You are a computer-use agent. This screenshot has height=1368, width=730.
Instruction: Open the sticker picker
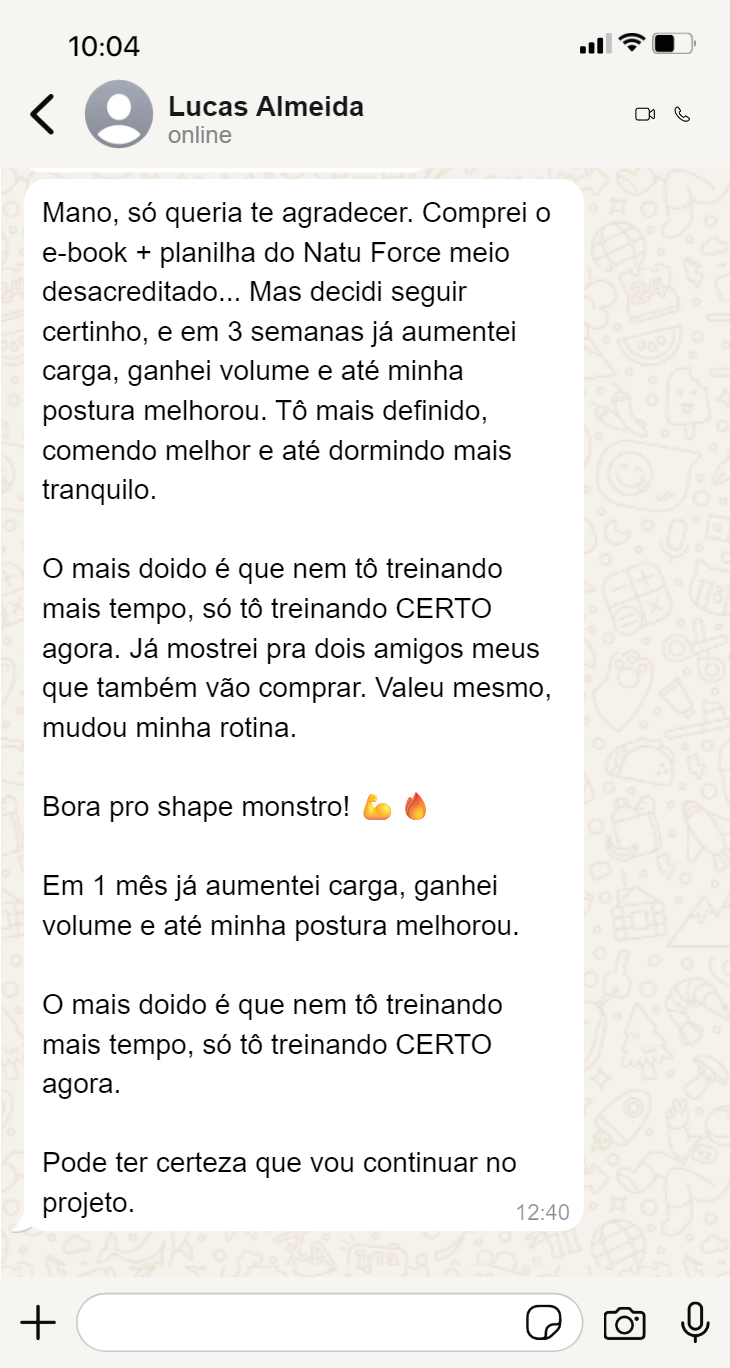(543, 1323)
